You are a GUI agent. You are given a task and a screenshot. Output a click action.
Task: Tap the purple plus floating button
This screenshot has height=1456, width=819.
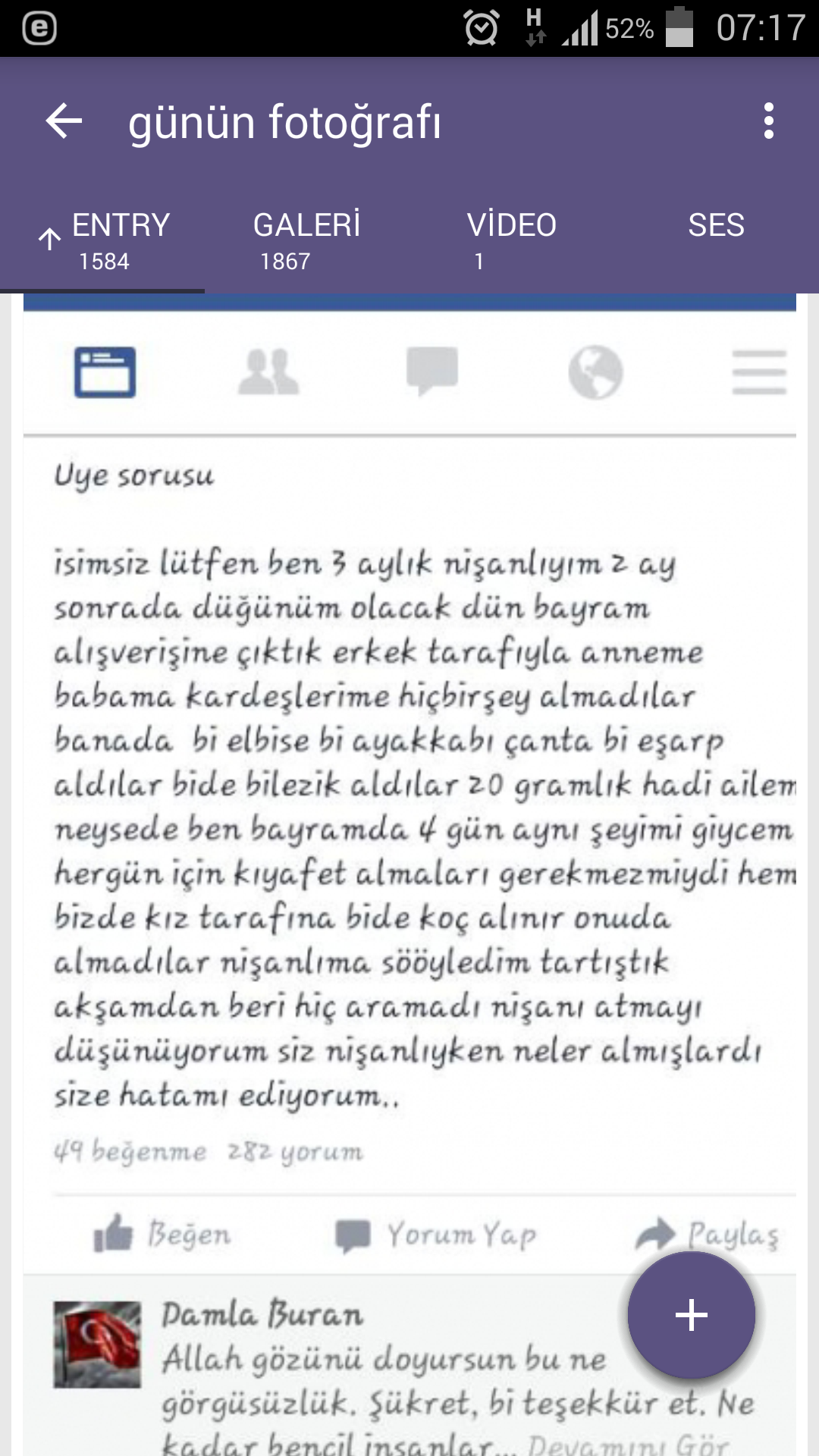point(691,1315)
